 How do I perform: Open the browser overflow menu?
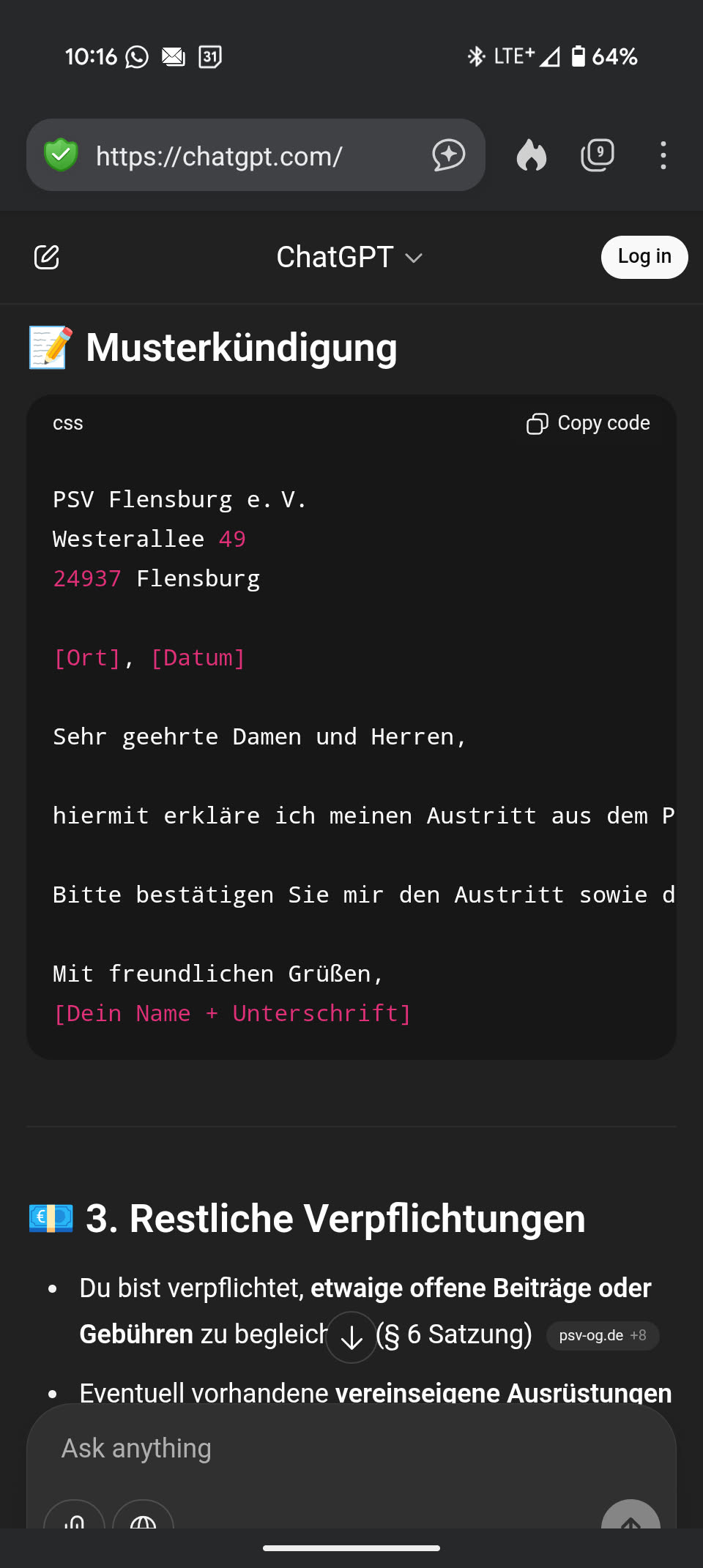(663, 155)
